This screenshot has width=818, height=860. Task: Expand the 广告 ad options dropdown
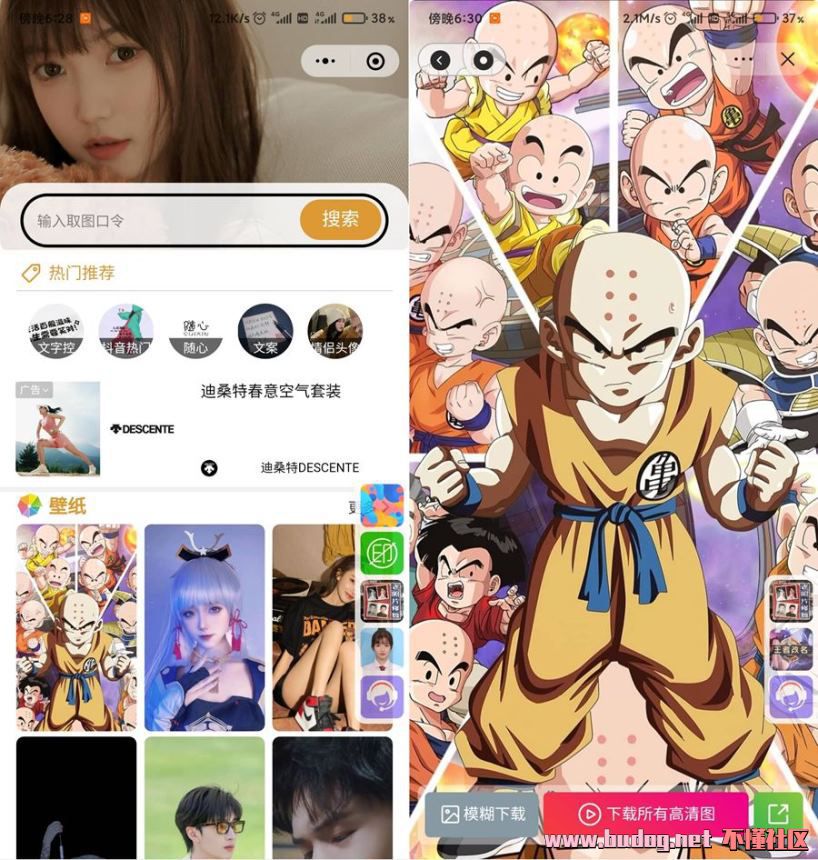coord(34,390)
